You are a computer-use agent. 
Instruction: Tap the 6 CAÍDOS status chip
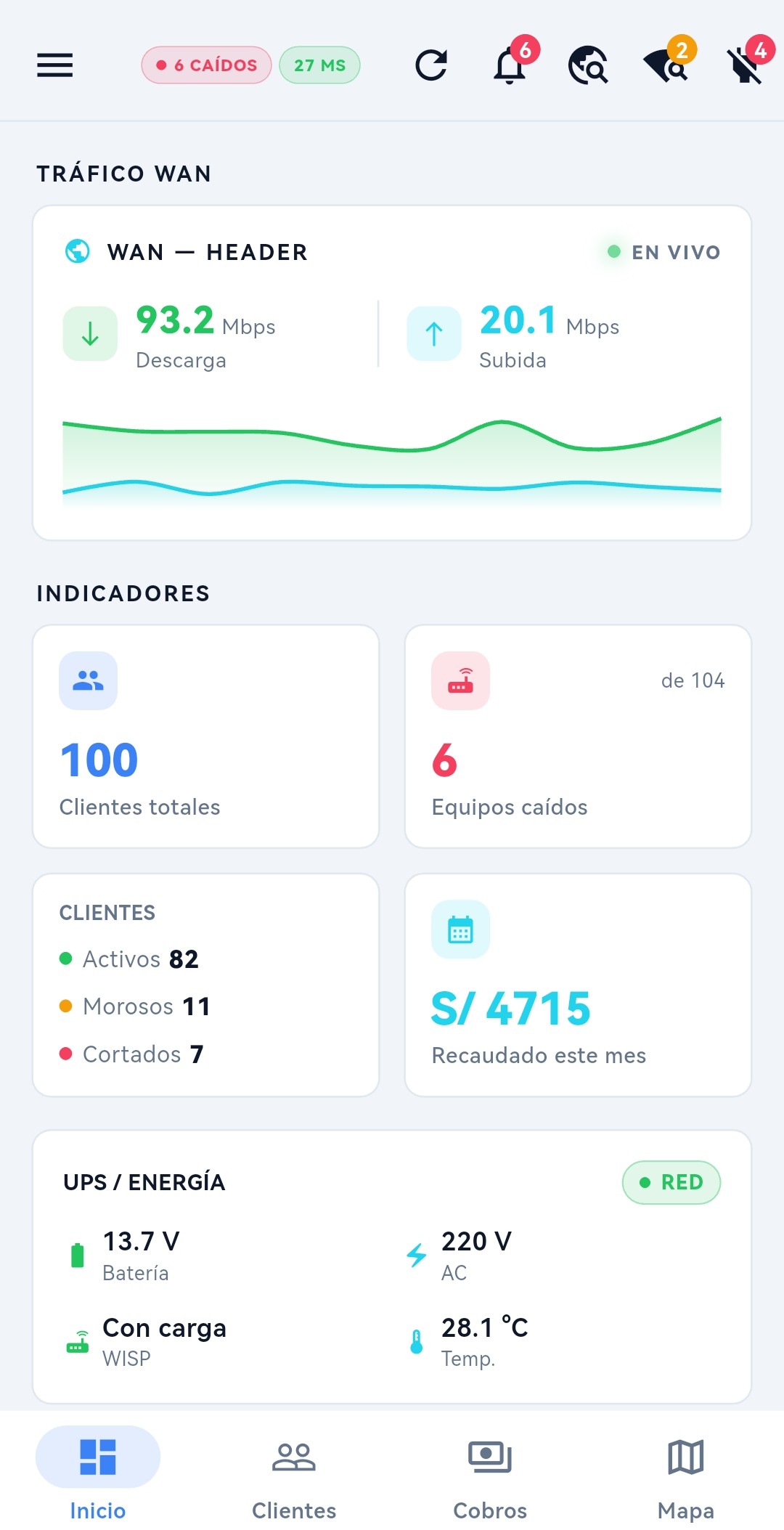(x=206, y=65)
